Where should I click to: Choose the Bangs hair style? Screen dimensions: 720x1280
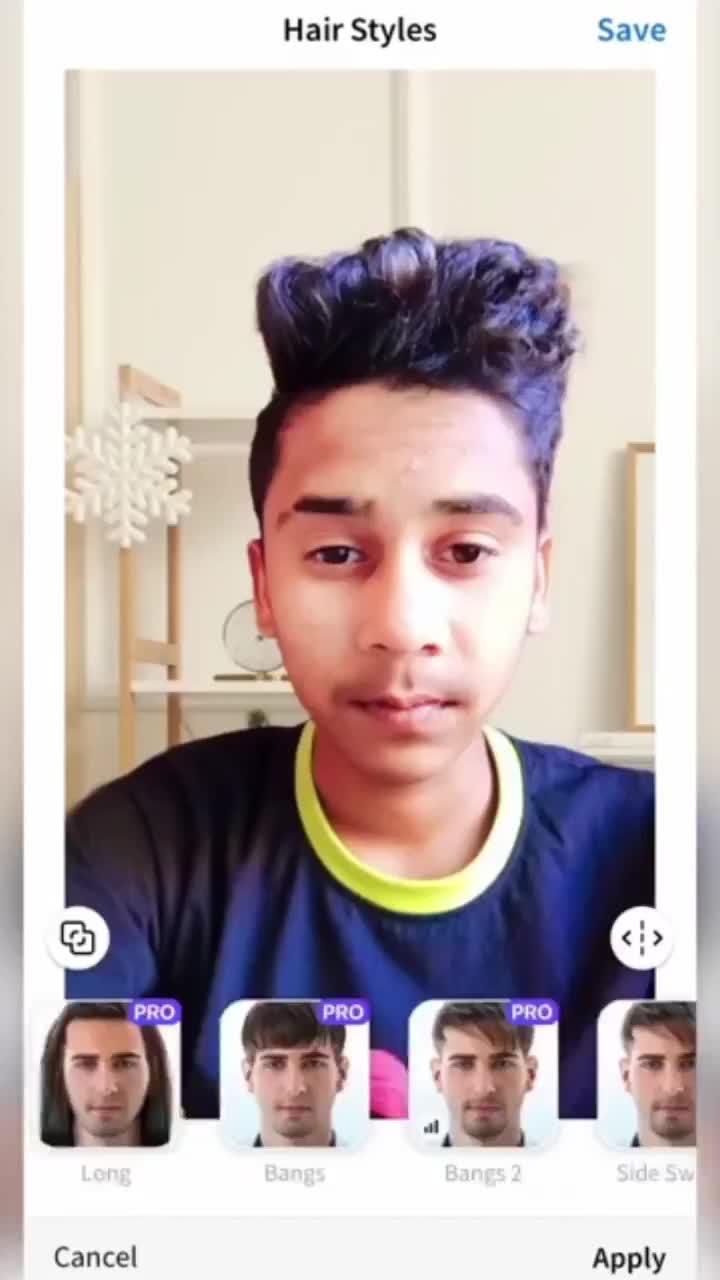tap(294, 1074)
